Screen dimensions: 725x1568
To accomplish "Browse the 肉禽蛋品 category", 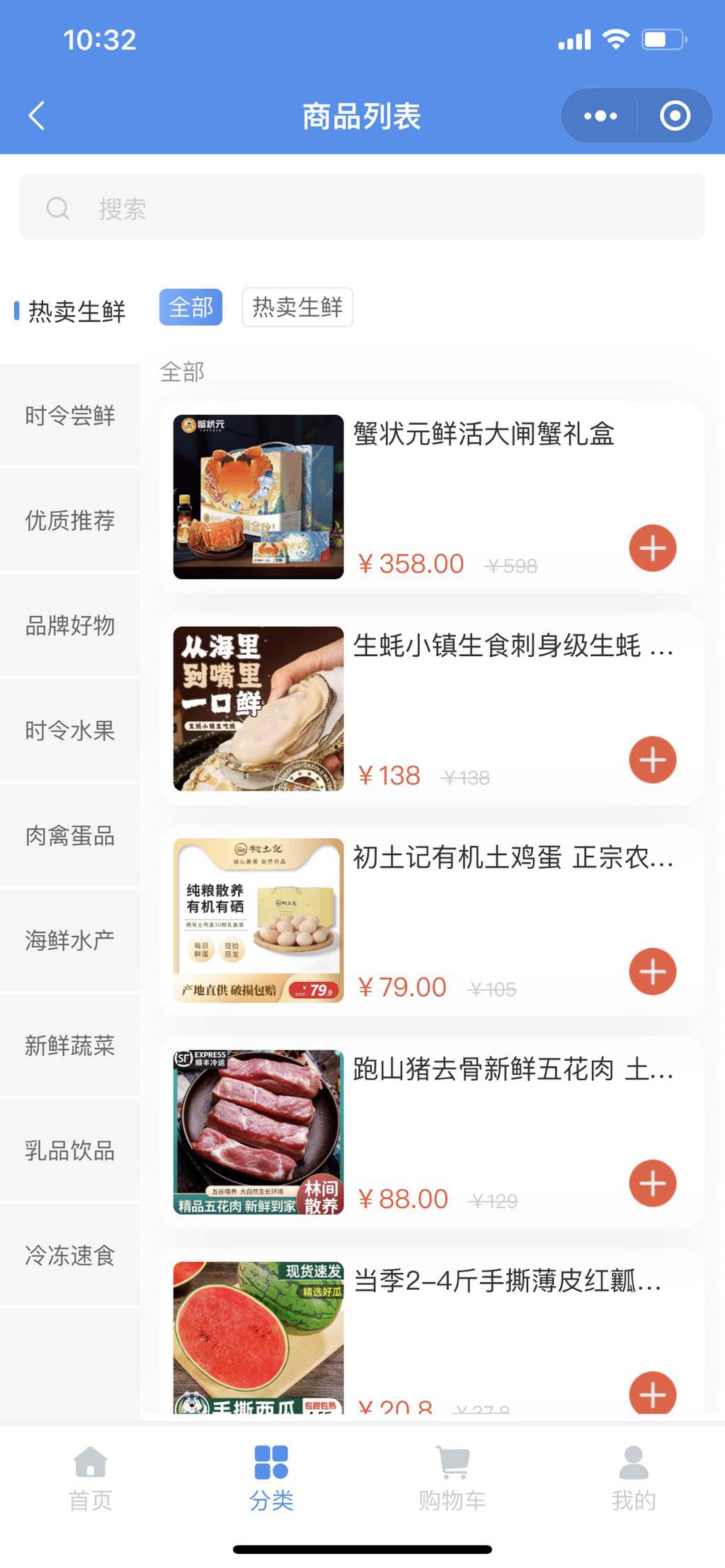I will coord(70,835).
